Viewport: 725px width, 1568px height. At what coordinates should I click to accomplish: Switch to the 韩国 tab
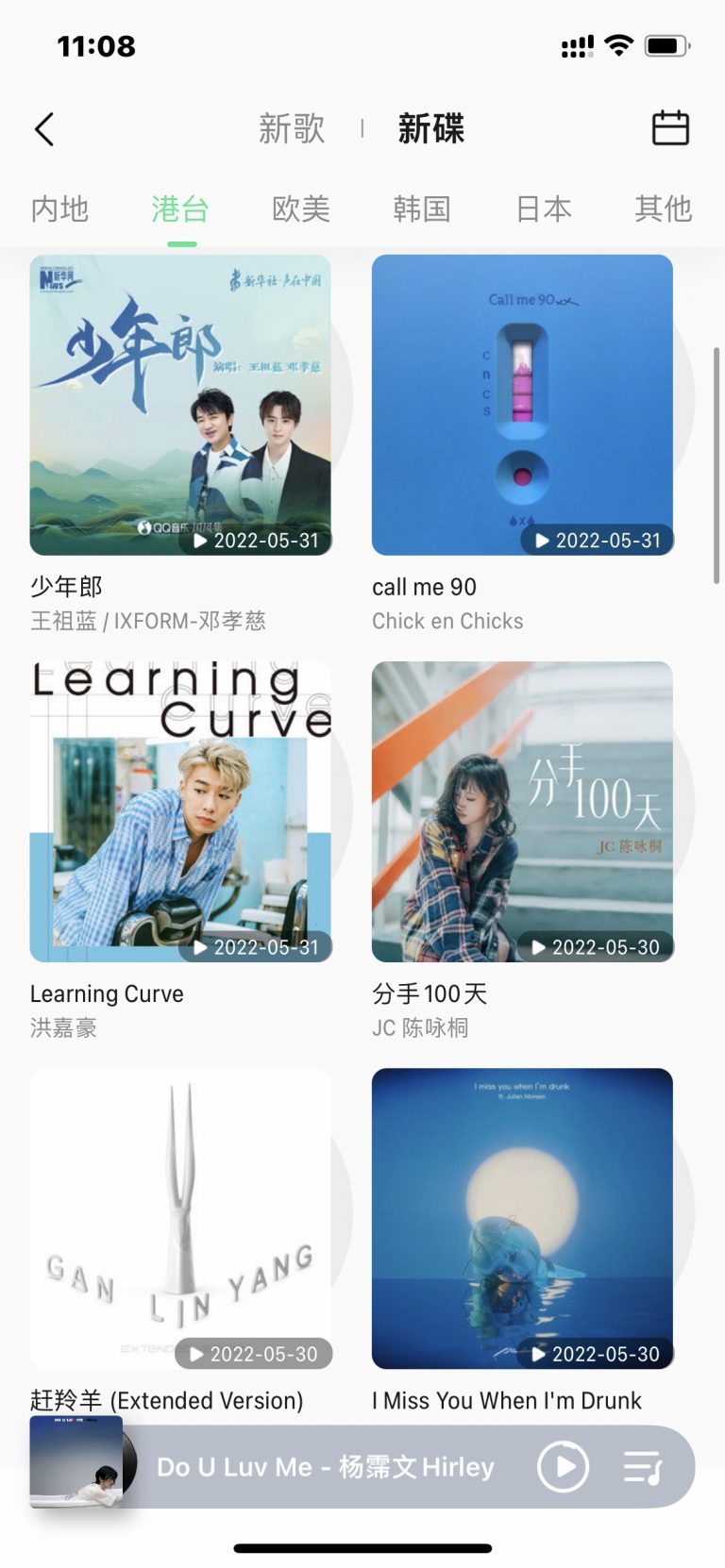coord(422,209)
